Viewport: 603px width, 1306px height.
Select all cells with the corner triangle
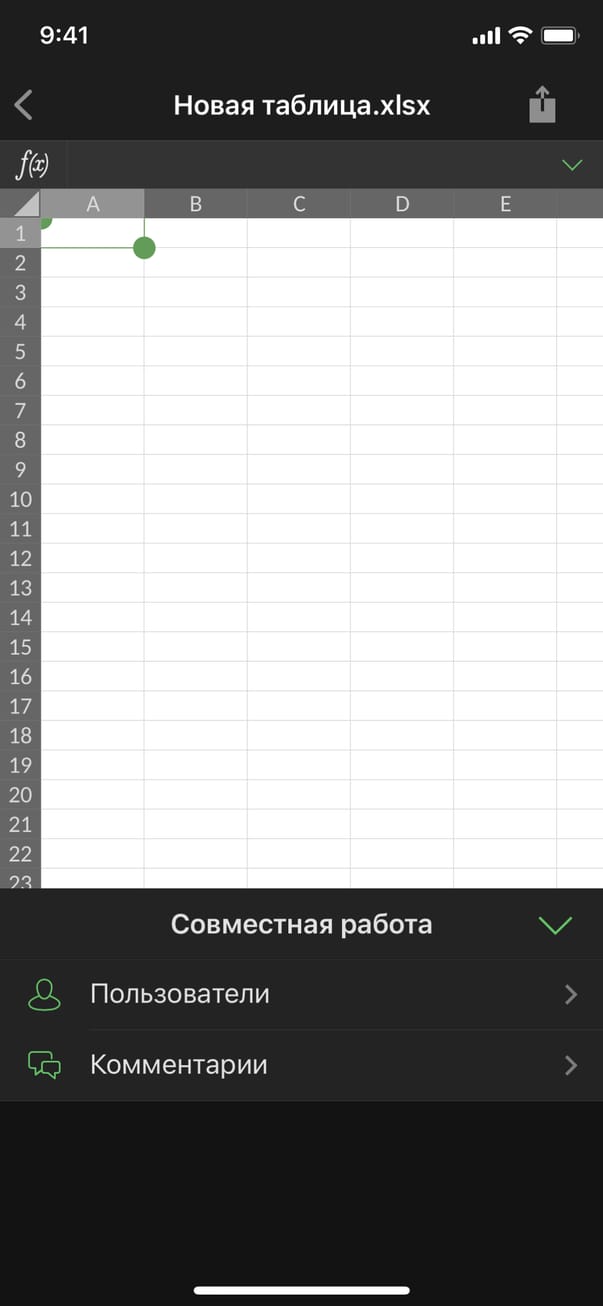[21, 204]
